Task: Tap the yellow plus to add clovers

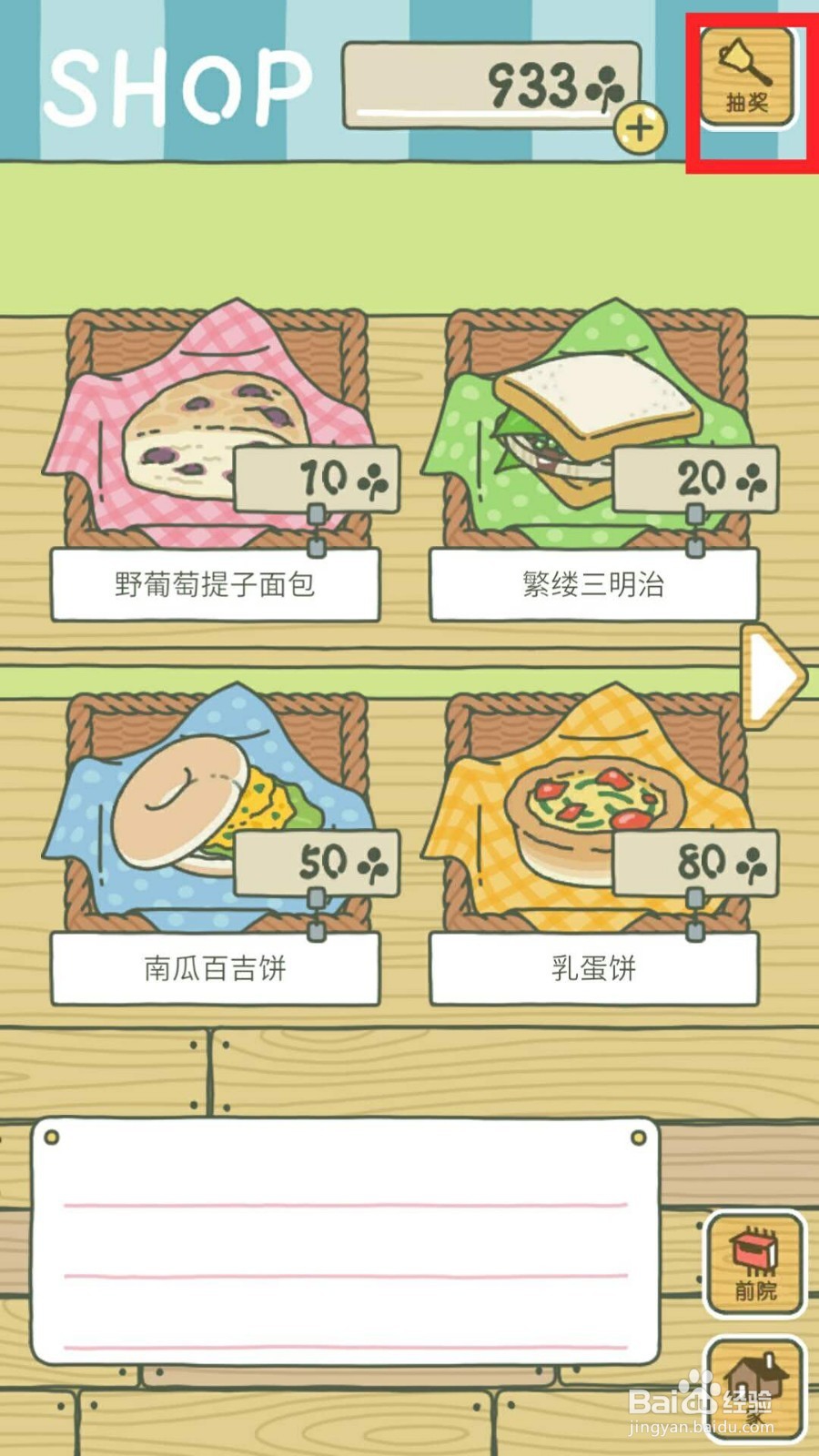Action: click(x=642, y=127)
